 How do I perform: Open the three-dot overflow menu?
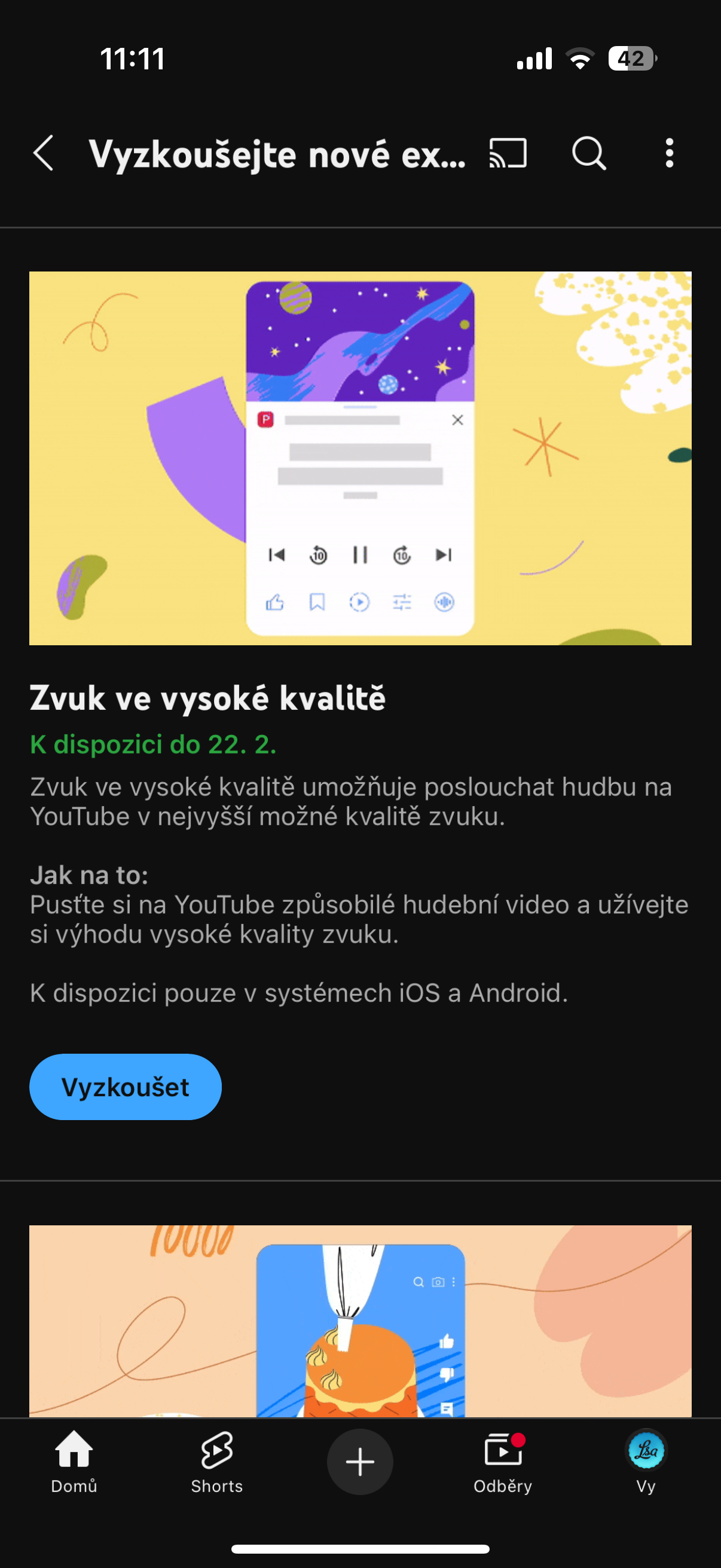pos(669,152)
